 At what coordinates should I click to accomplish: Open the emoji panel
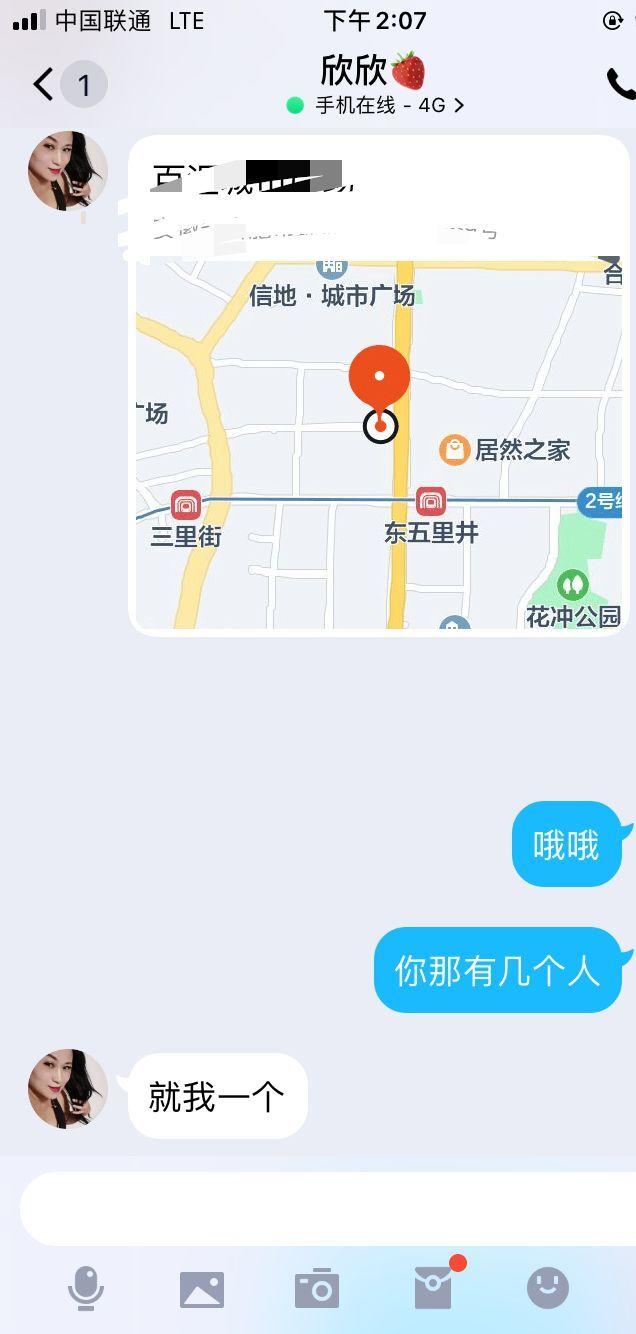pyautogui.click(x=547, y=1288)
